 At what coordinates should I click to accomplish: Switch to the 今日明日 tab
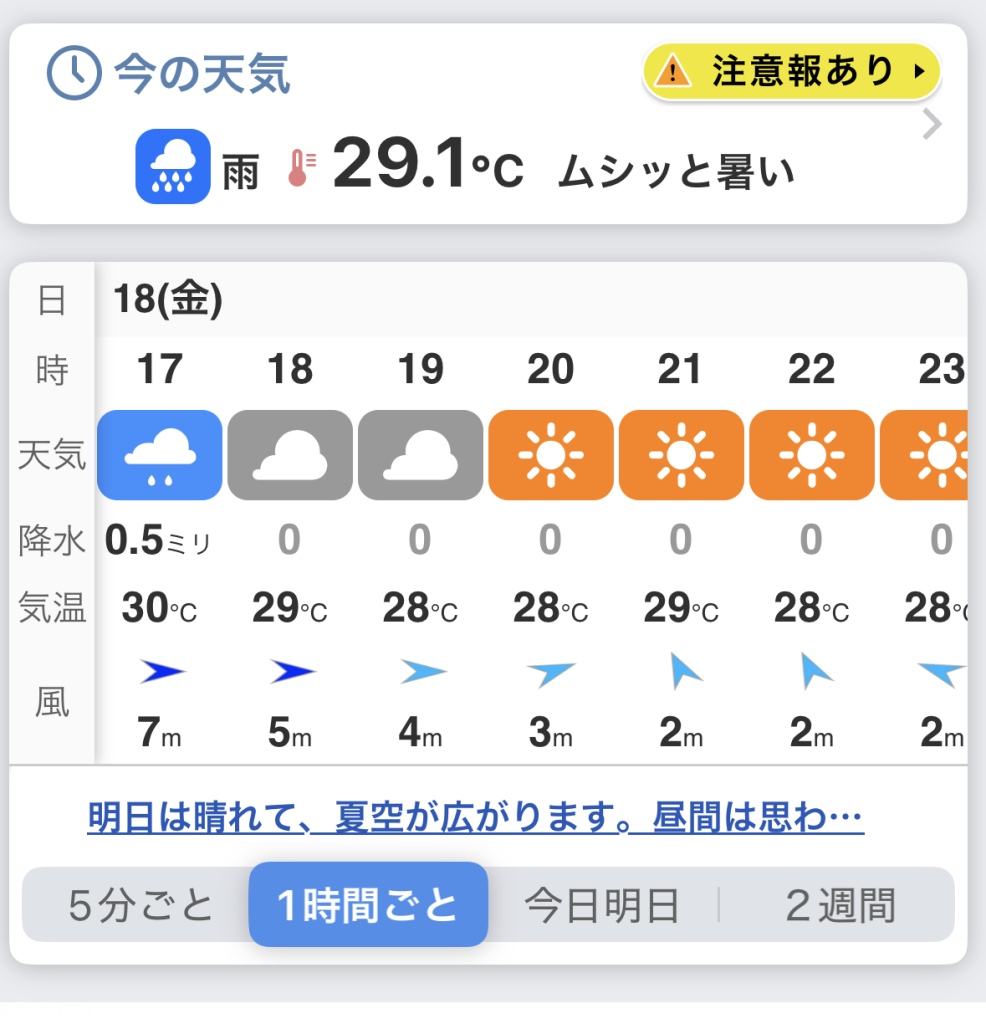coord(602,906)
